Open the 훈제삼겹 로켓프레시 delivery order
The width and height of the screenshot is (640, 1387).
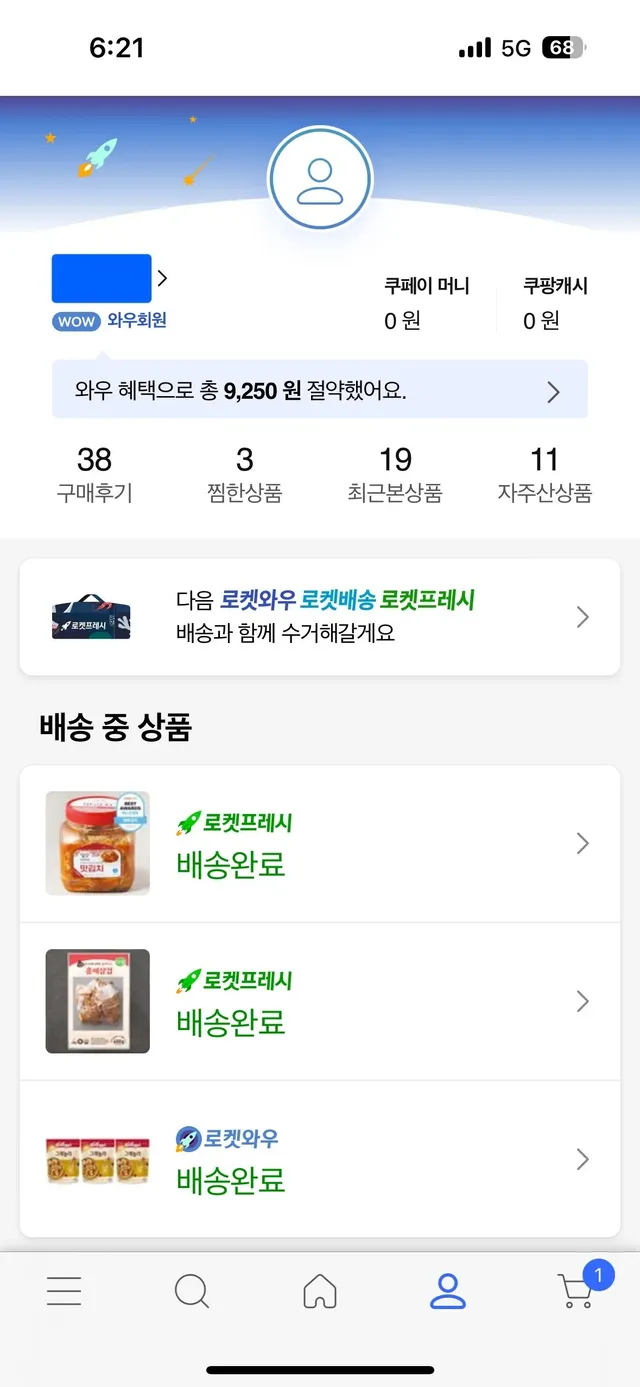pos(320,1001)
